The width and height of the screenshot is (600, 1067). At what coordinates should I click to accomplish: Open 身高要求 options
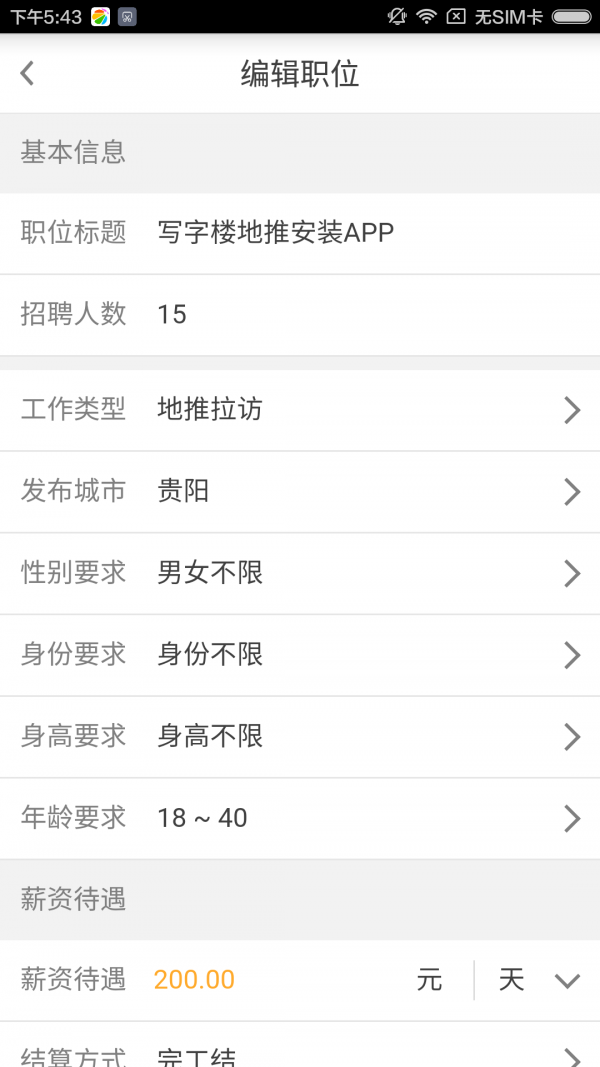(300, 737)
